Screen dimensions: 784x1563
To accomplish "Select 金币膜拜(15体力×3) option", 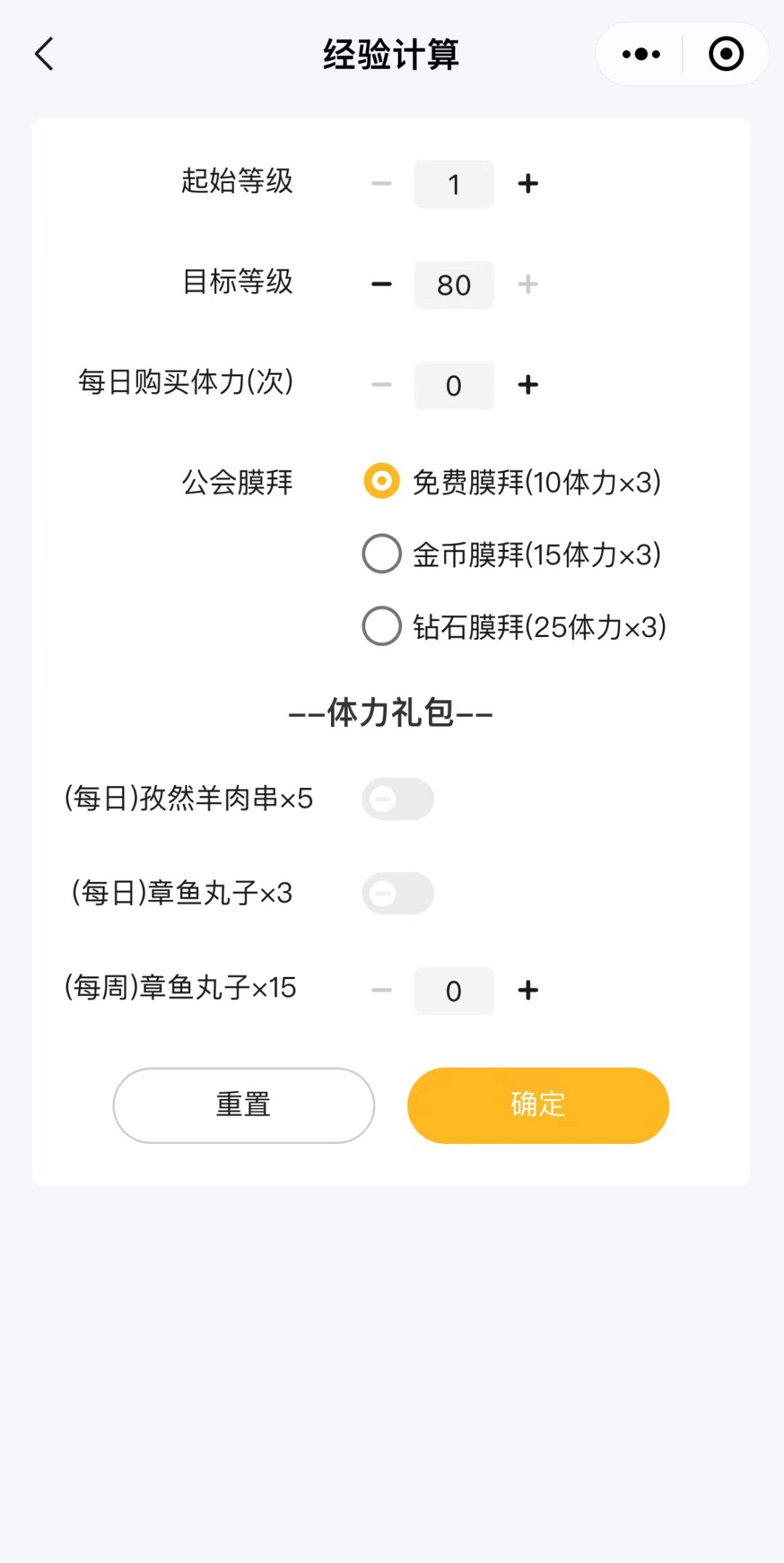I will [x=381, y=555].
